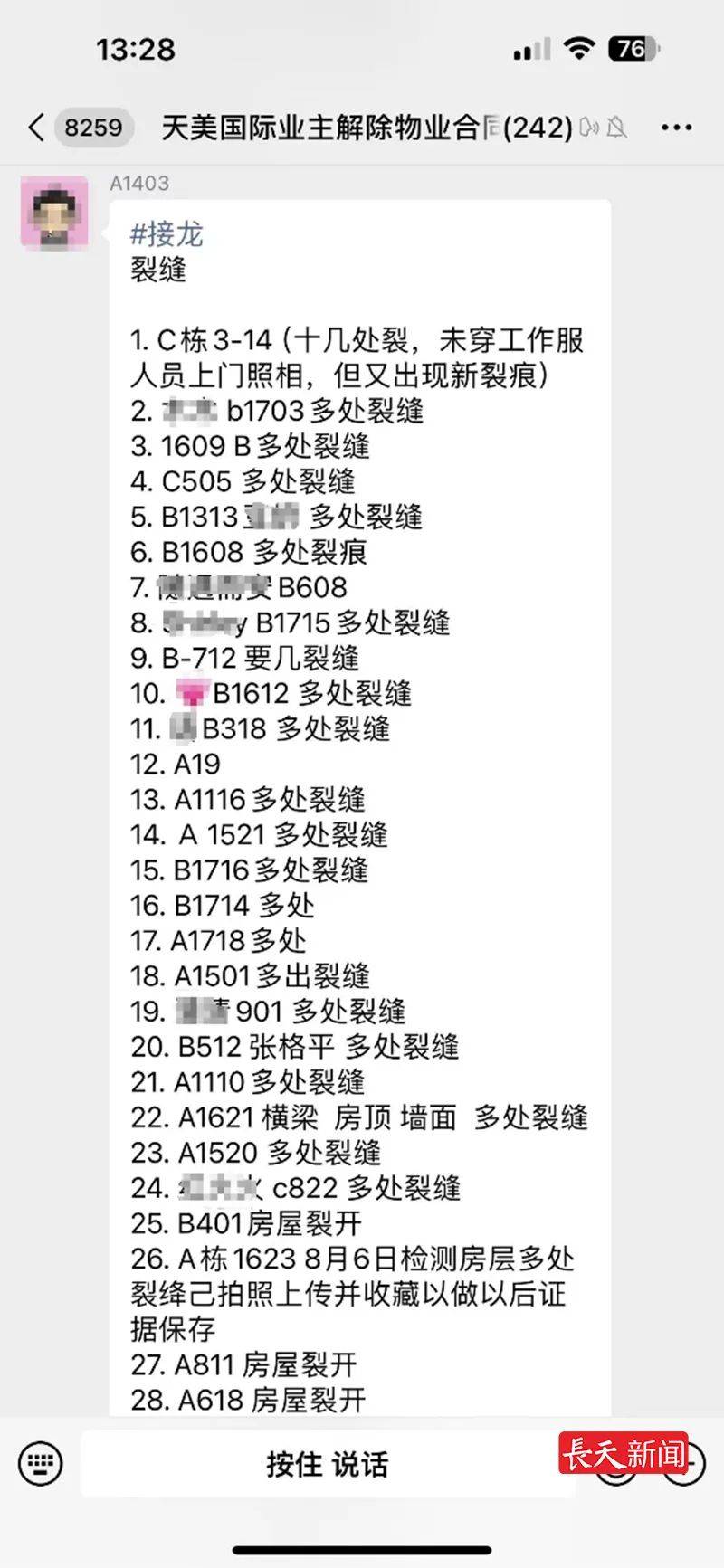The height and width of the screenshot is (1568, 724).
Task: Open the #接龙 link in the message
Action: 167,234
